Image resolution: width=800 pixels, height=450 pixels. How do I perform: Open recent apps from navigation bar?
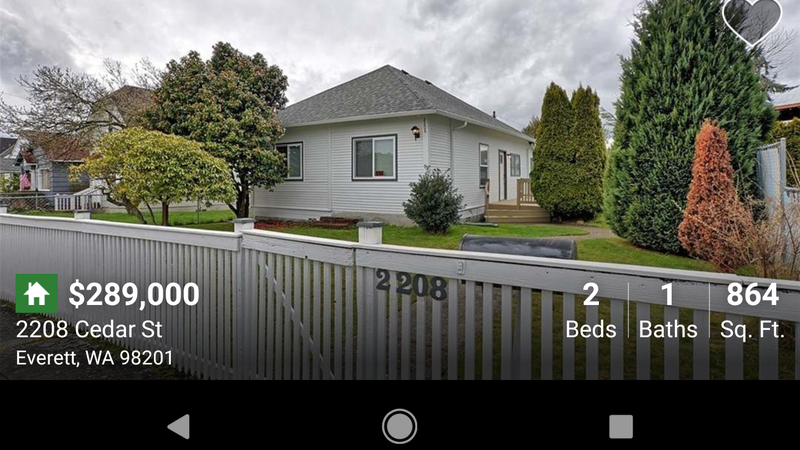[621, 427]
